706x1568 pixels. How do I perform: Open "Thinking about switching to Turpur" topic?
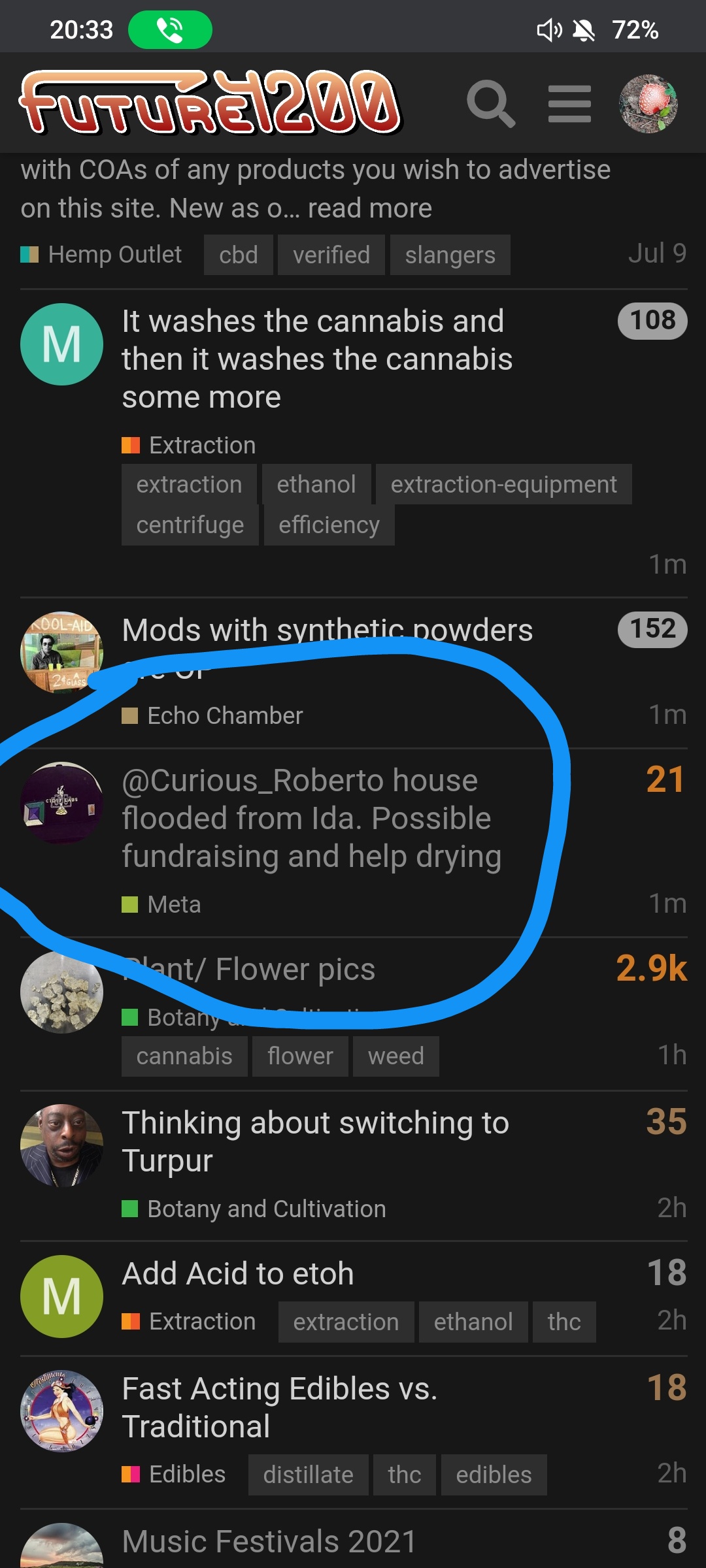click(315, 1141)
